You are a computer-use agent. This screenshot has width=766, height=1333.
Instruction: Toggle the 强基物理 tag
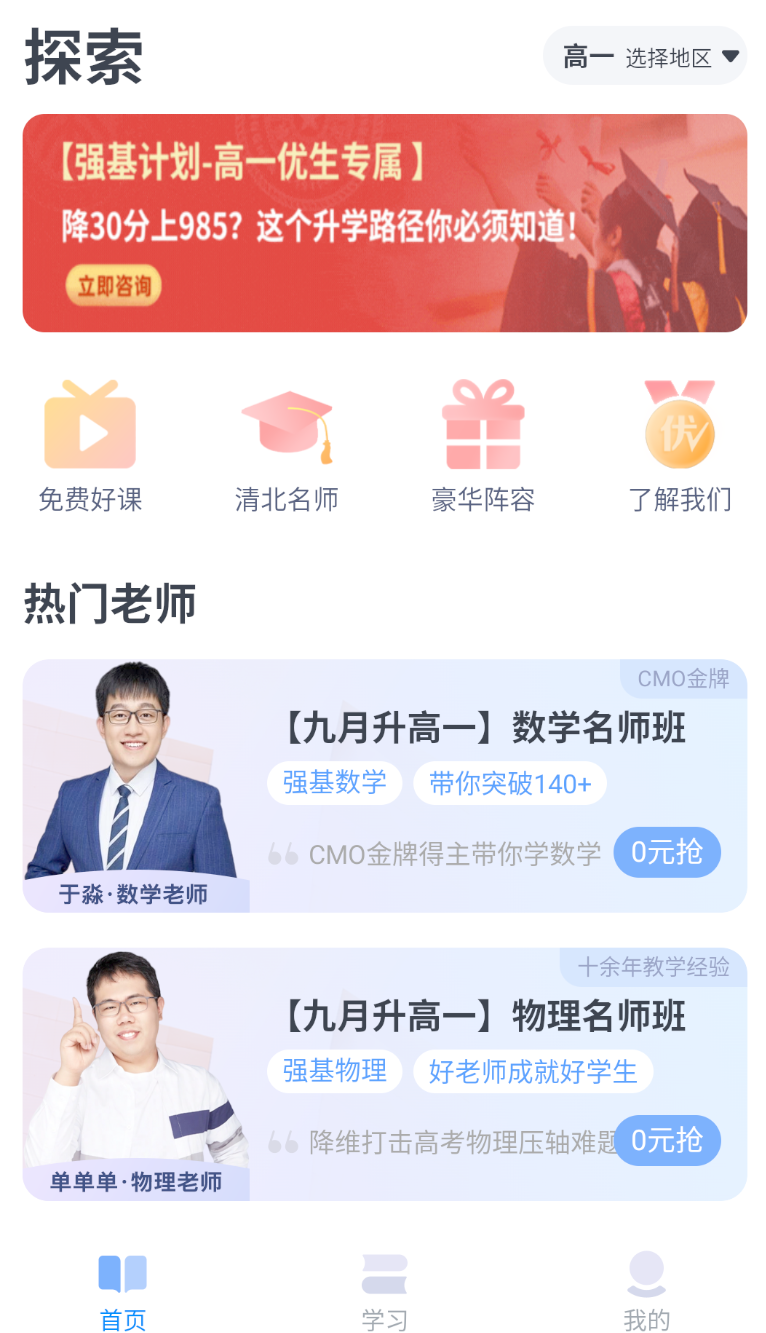334,1071
